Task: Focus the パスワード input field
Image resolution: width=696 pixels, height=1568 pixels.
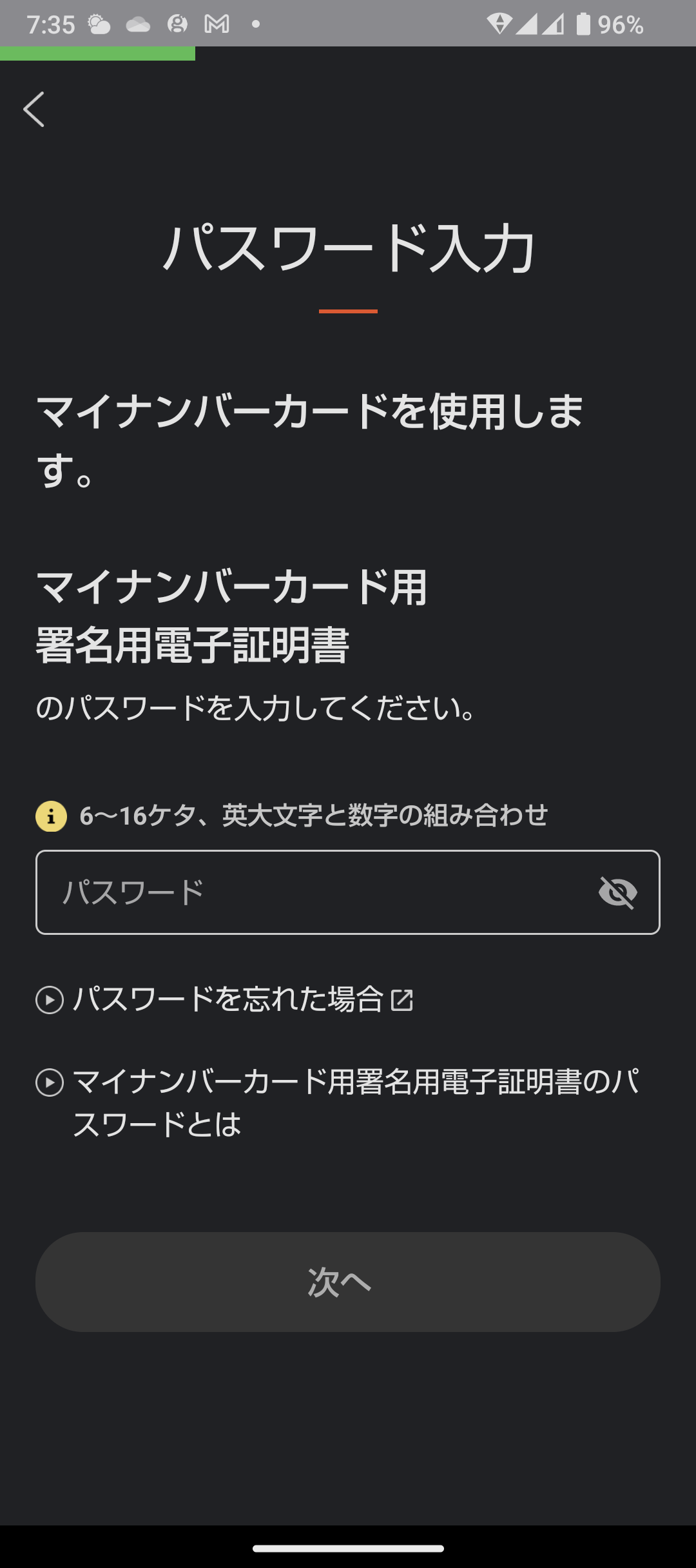Action: [348, 892]
